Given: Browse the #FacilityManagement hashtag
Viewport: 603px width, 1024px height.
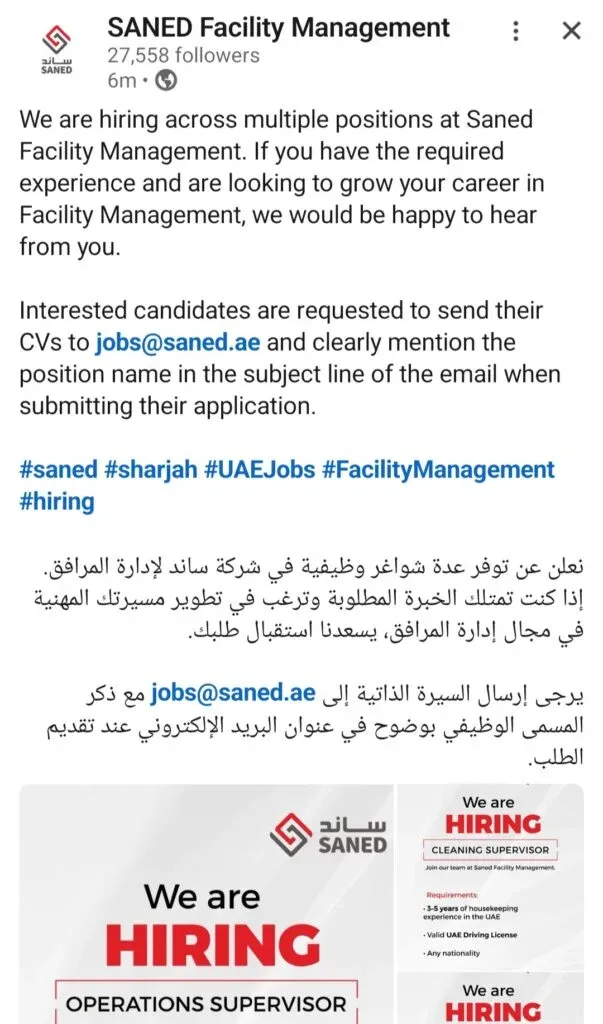Looking at the screenshot, I should coord(438,469).
